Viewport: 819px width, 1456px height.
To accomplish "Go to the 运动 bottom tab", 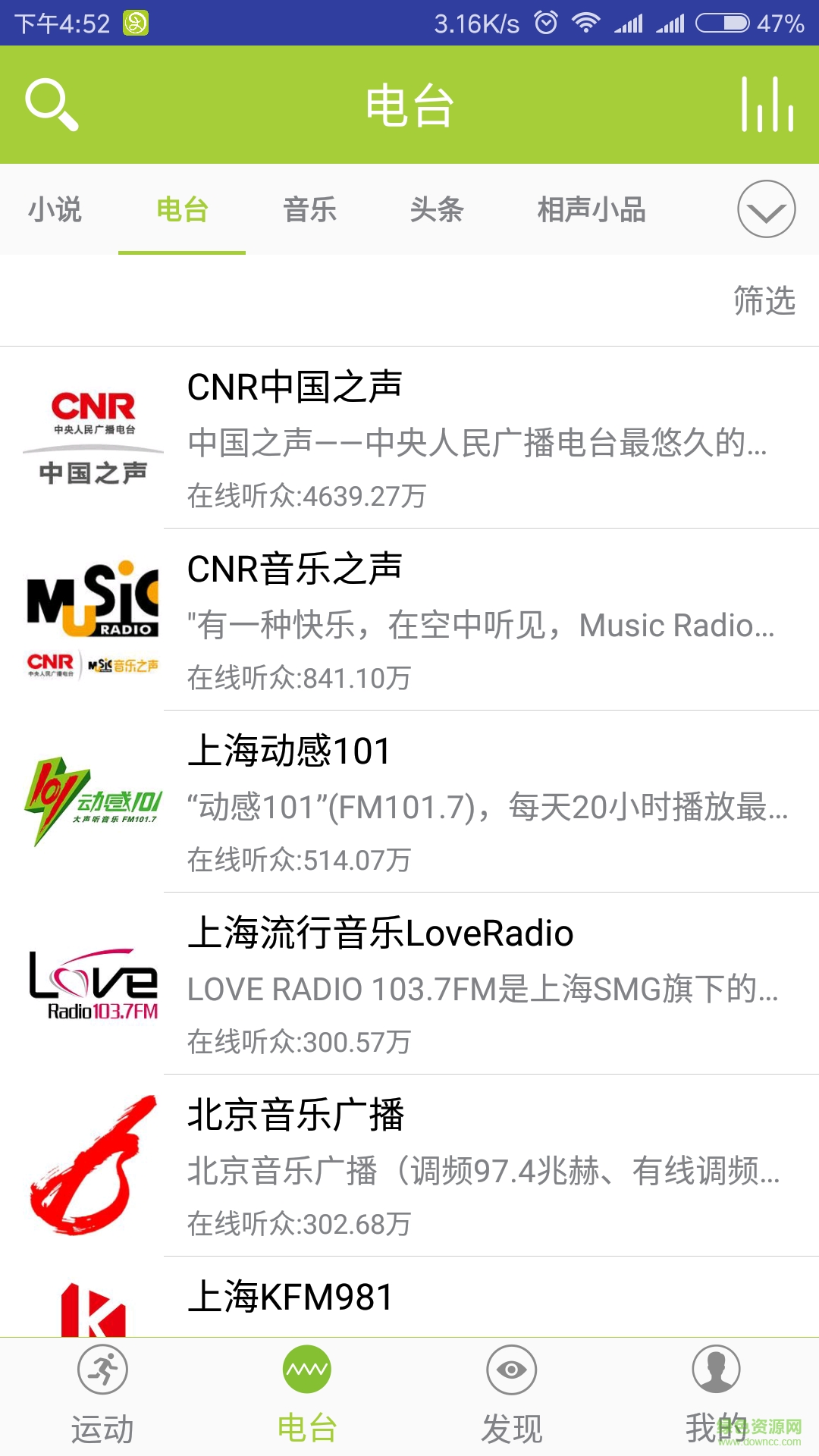I will click(x=102, y=1395).
